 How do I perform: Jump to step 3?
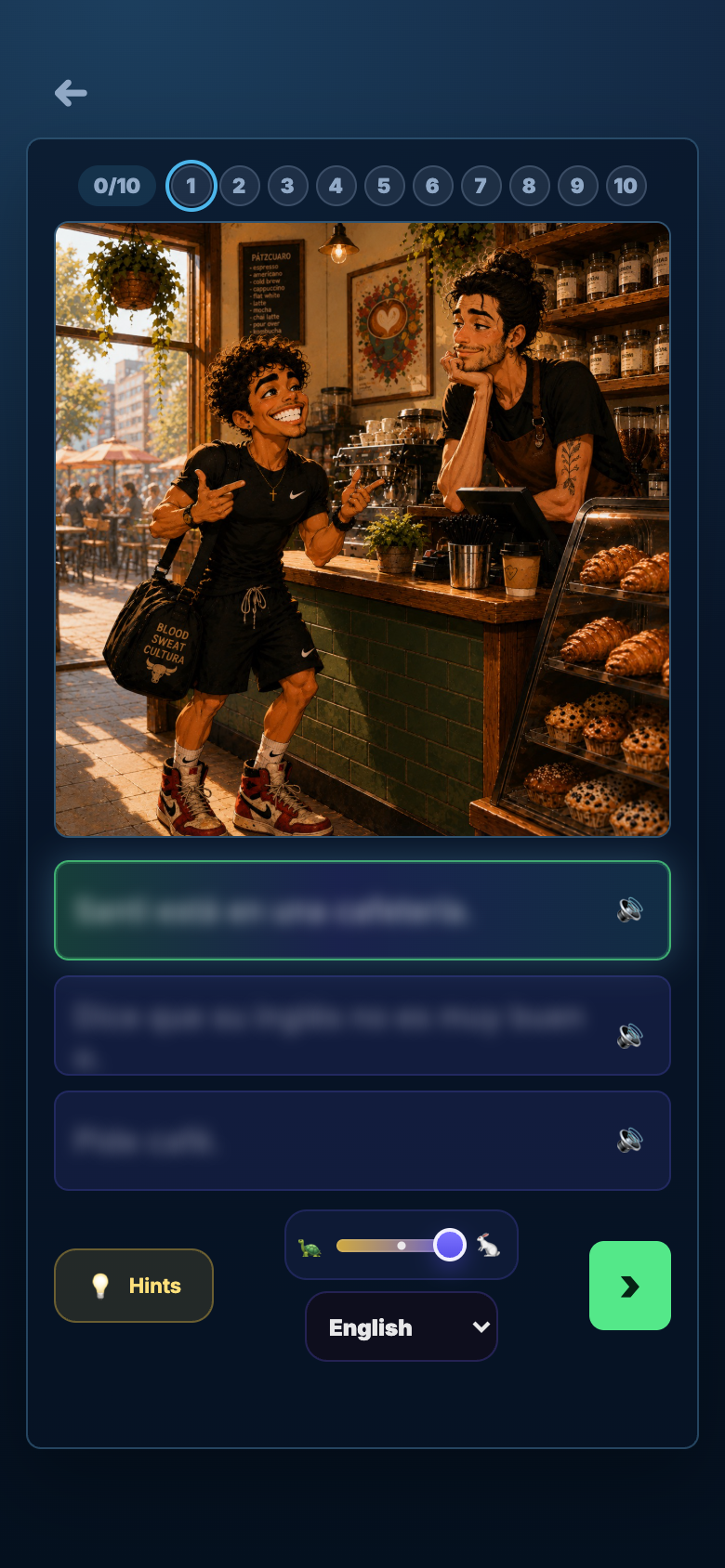(x=287, y=186)
